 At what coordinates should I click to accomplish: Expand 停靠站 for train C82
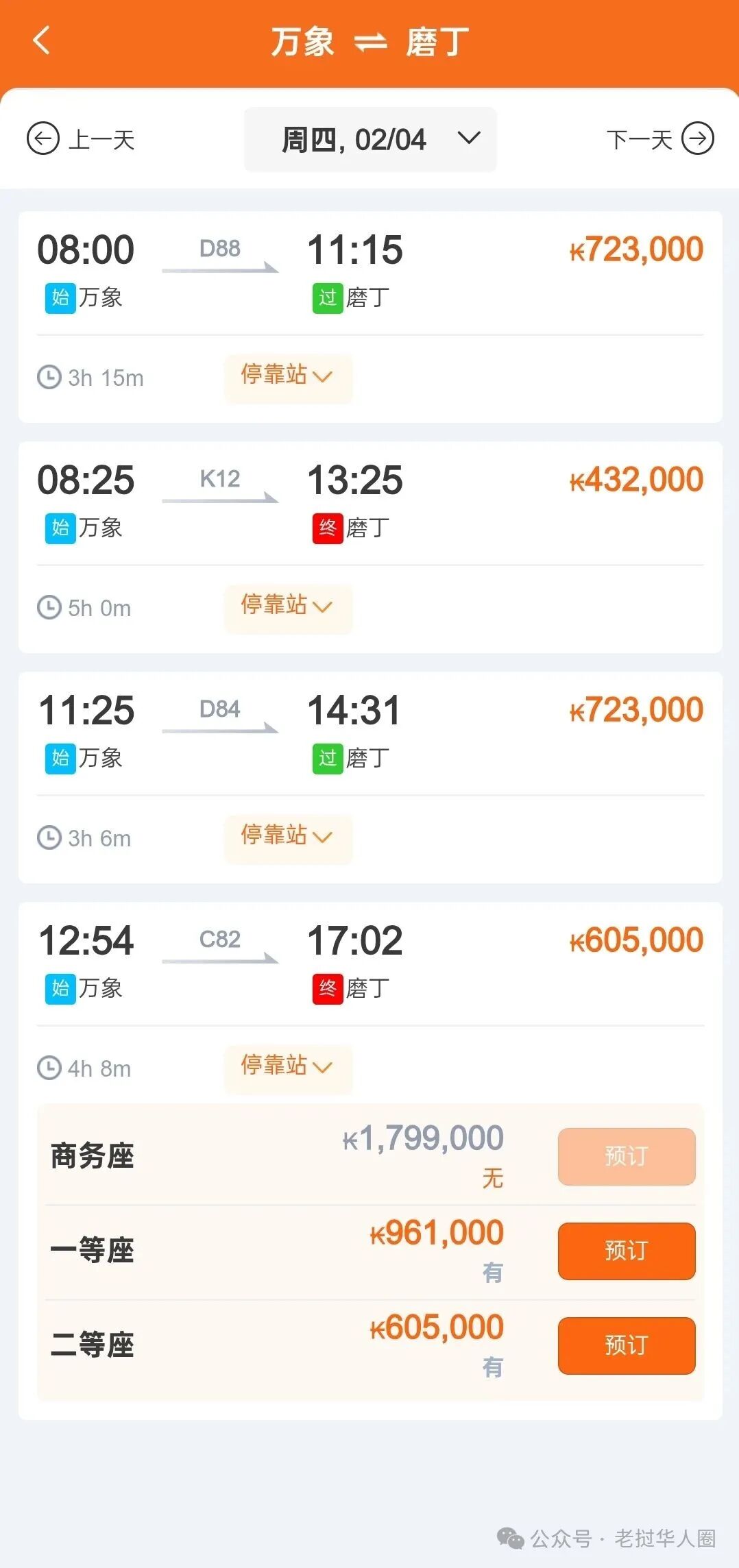pyautogui.click(x=287, y=1068)
